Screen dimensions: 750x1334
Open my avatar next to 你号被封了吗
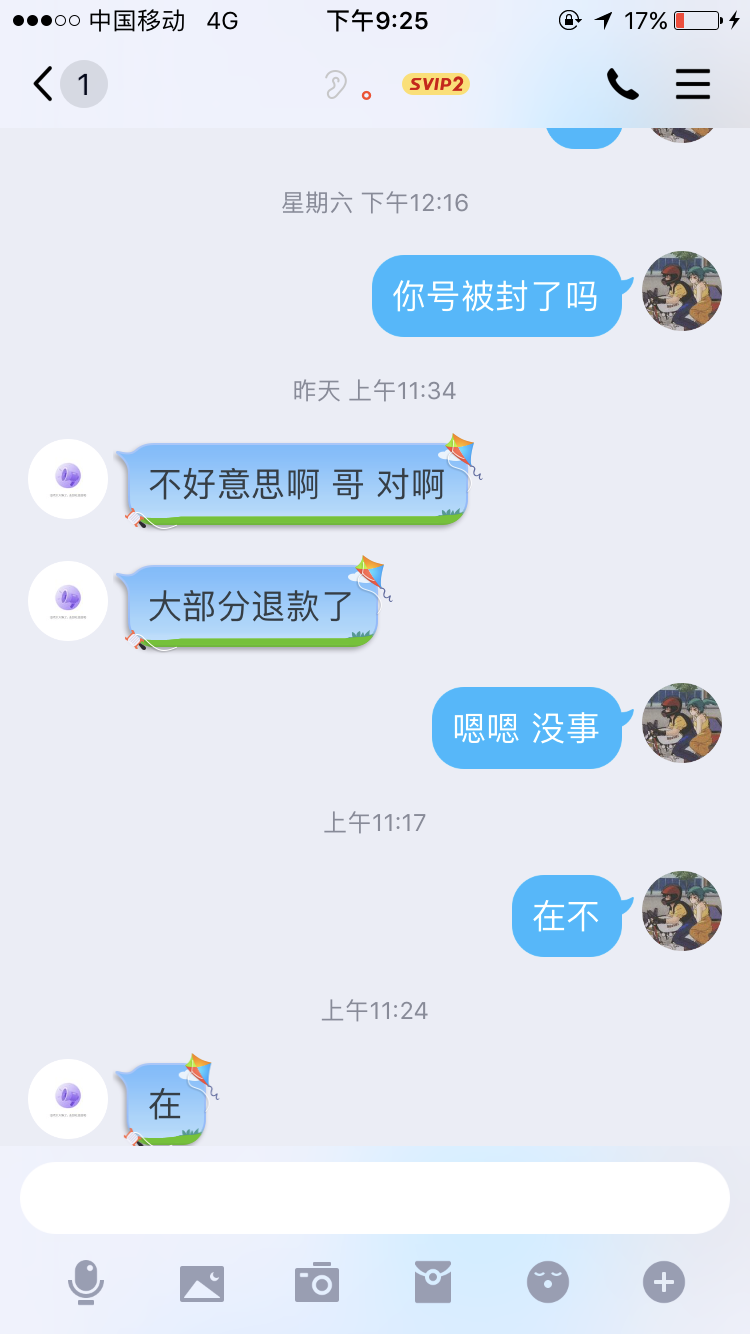click(x=682, y=291)
